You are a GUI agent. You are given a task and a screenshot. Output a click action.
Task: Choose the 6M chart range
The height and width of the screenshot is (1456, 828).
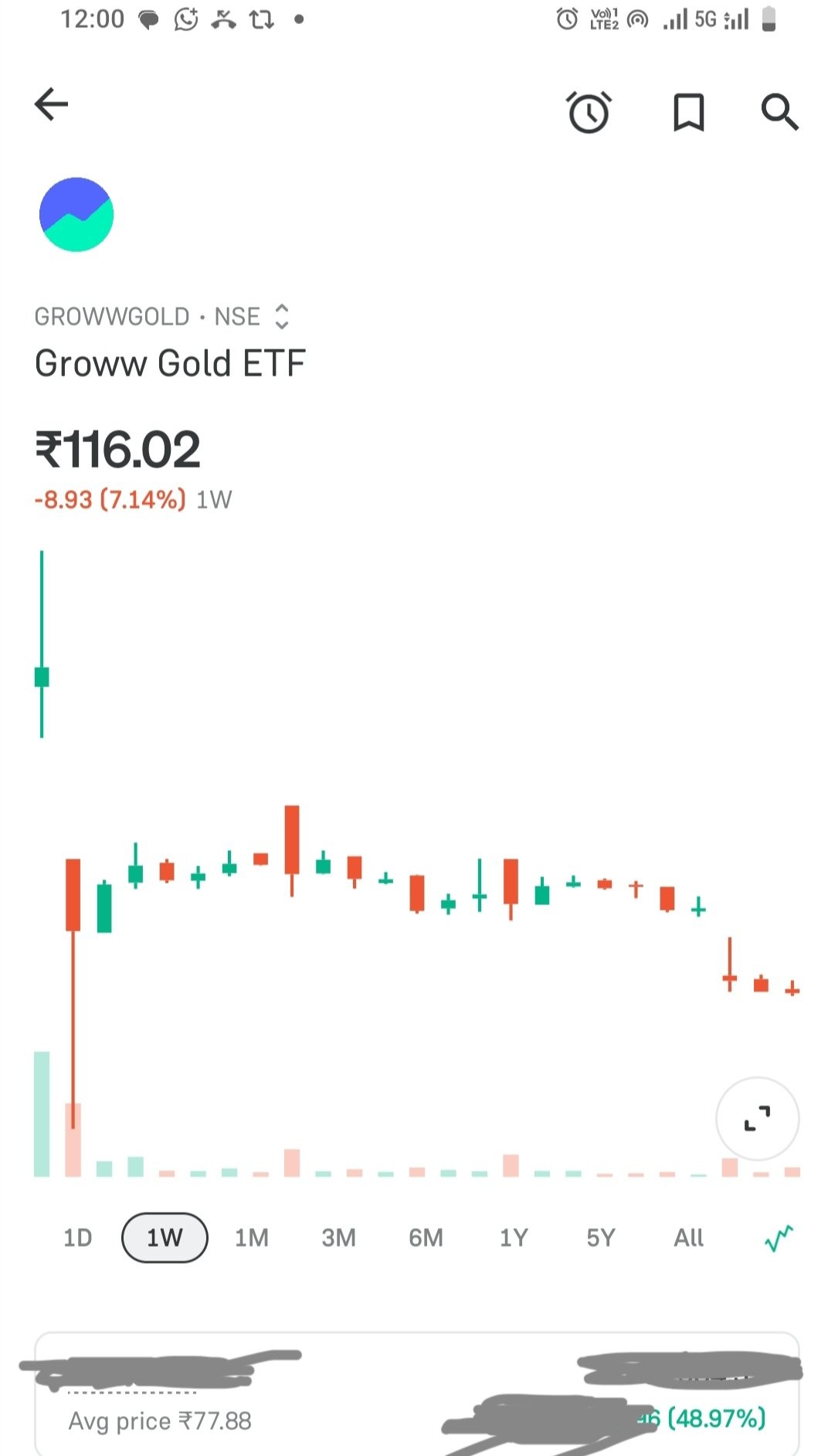[x=426, y=1238]
